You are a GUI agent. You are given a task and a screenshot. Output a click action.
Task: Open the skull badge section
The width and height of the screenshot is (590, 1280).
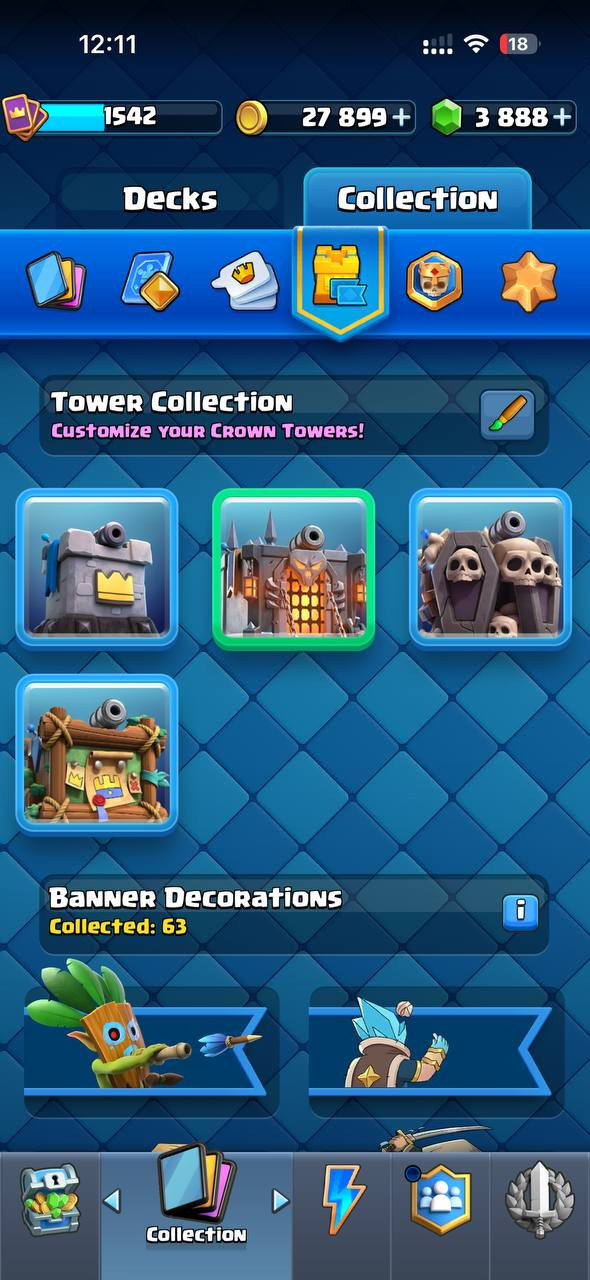coord(434,280)
